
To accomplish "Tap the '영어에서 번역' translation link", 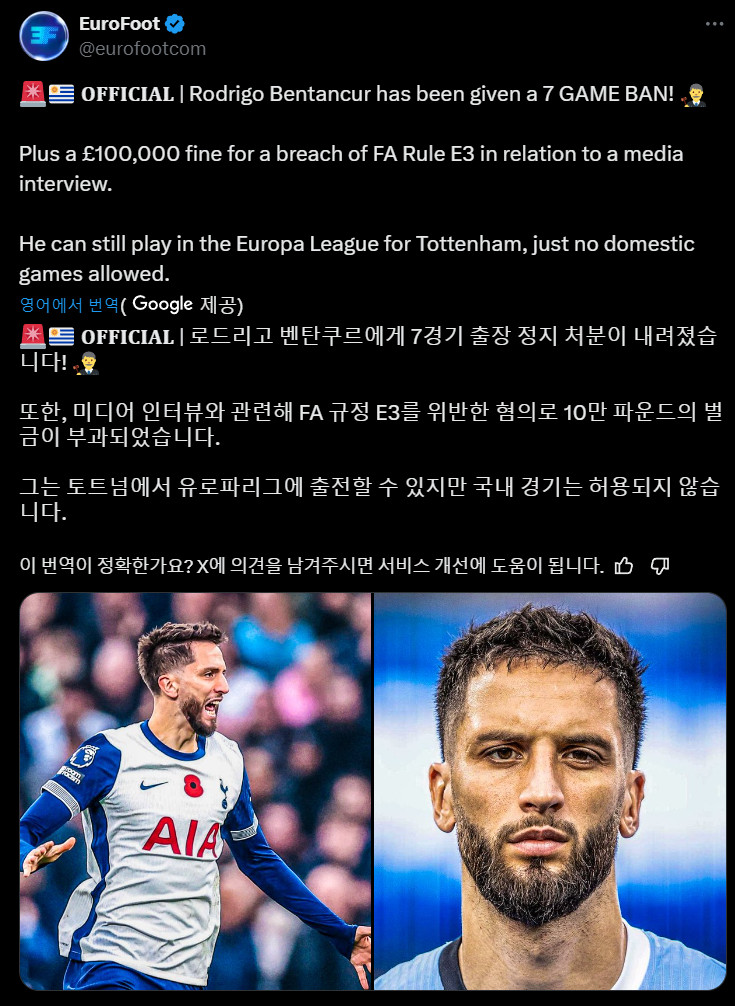I will 69,304.
